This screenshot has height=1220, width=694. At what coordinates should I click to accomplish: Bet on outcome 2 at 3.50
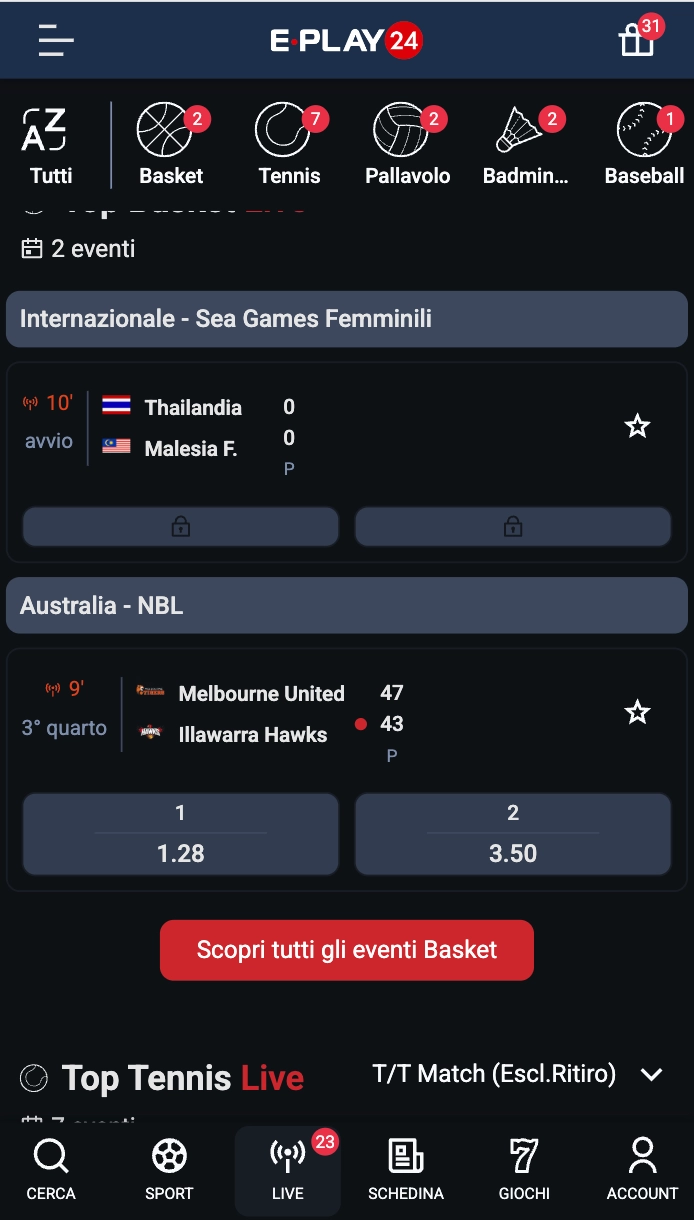click(x=513, y=834)
